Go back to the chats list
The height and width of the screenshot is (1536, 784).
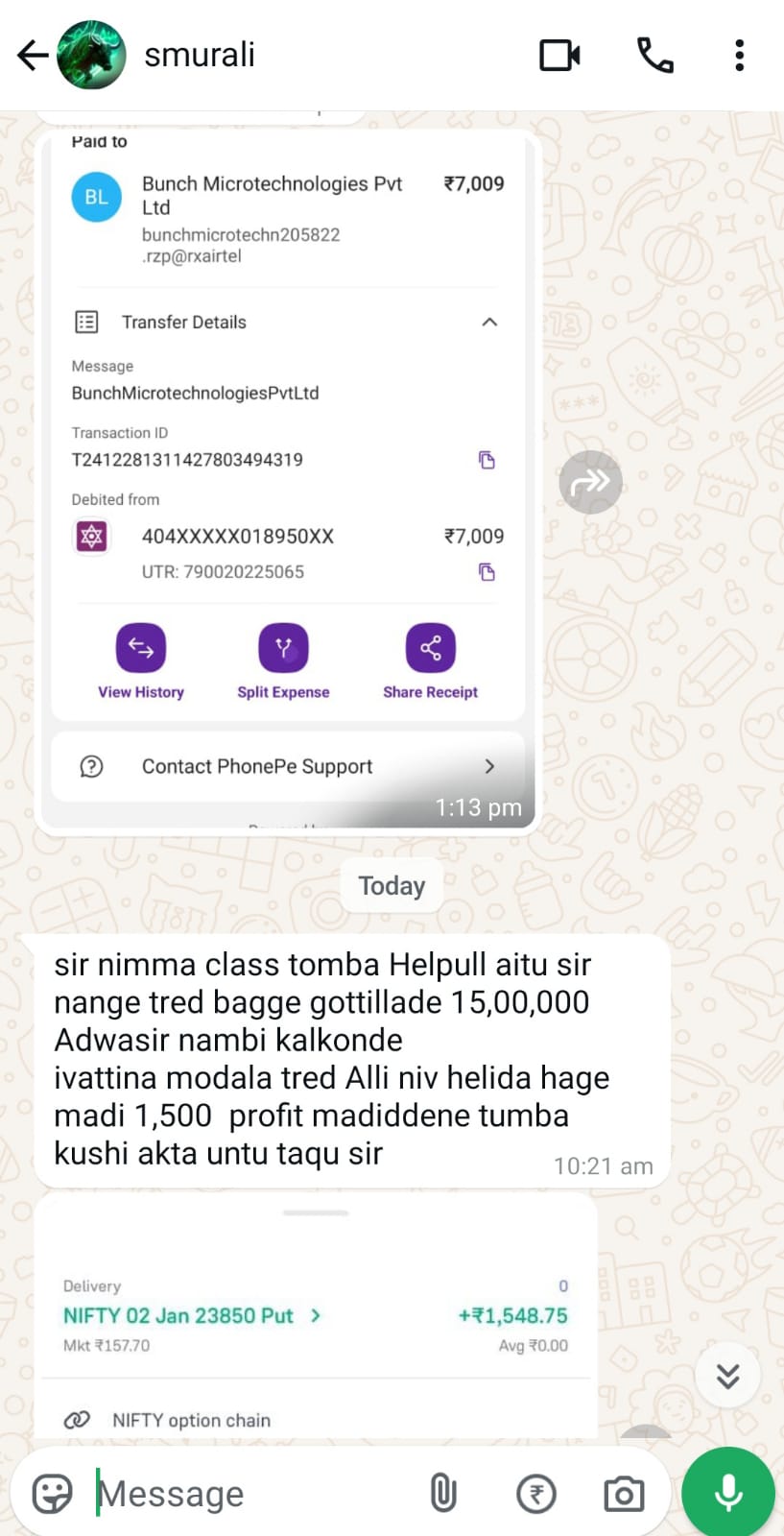[32, 56]
